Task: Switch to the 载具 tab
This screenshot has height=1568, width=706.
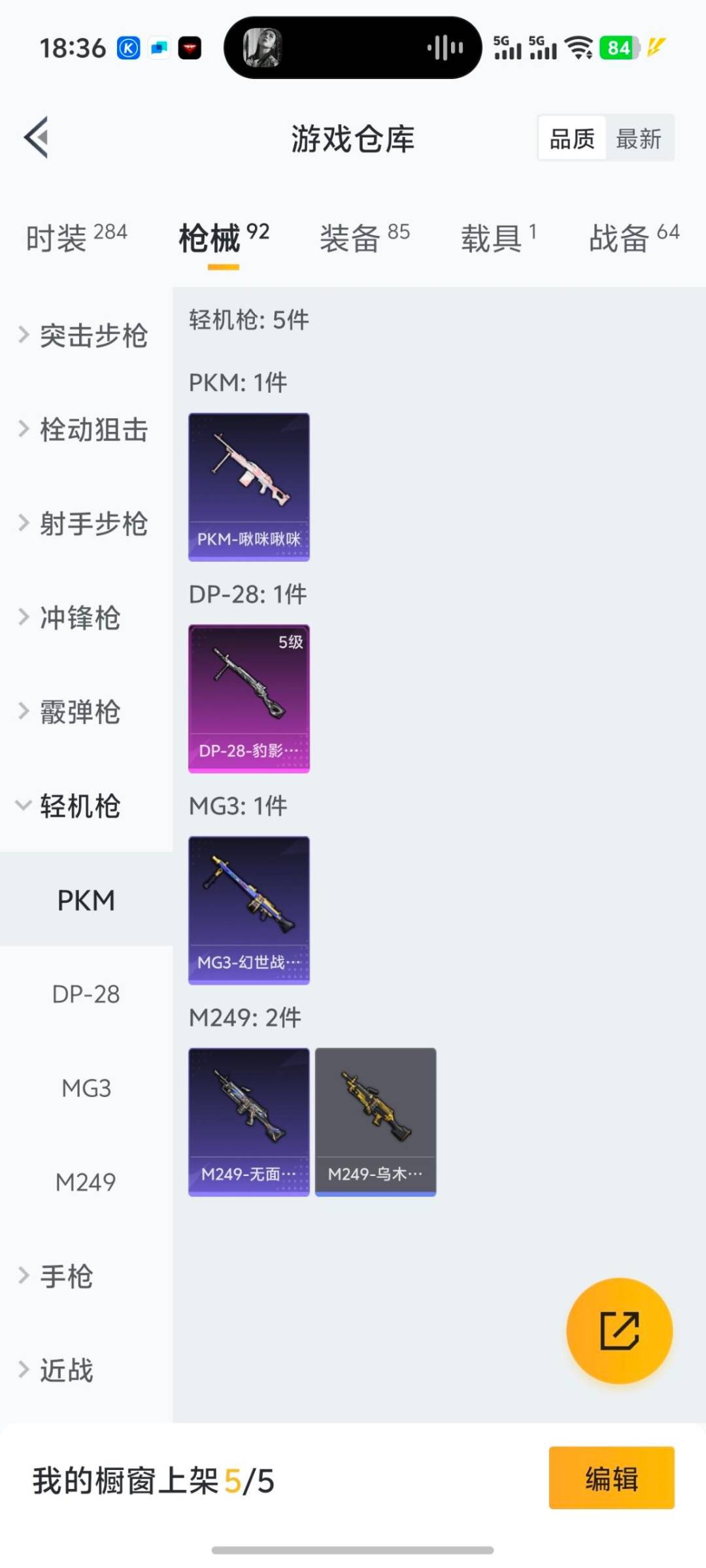Action: pyautogui.click(x=498, y=237)
